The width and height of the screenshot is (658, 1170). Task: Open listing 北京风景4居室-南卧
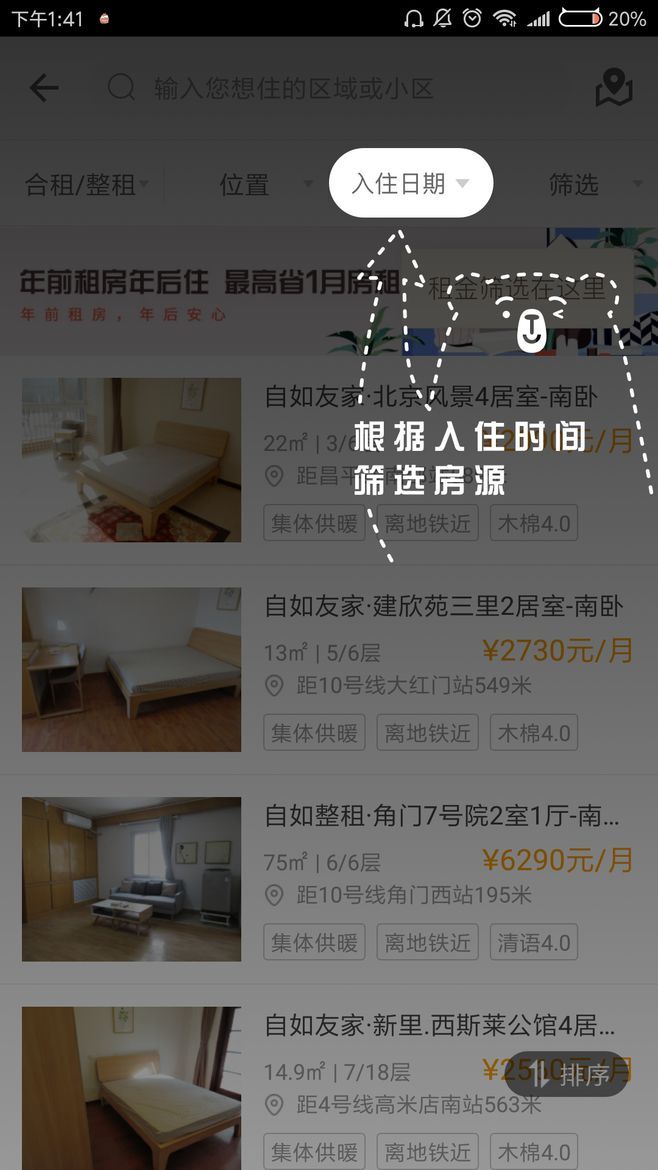click(329, 459)
